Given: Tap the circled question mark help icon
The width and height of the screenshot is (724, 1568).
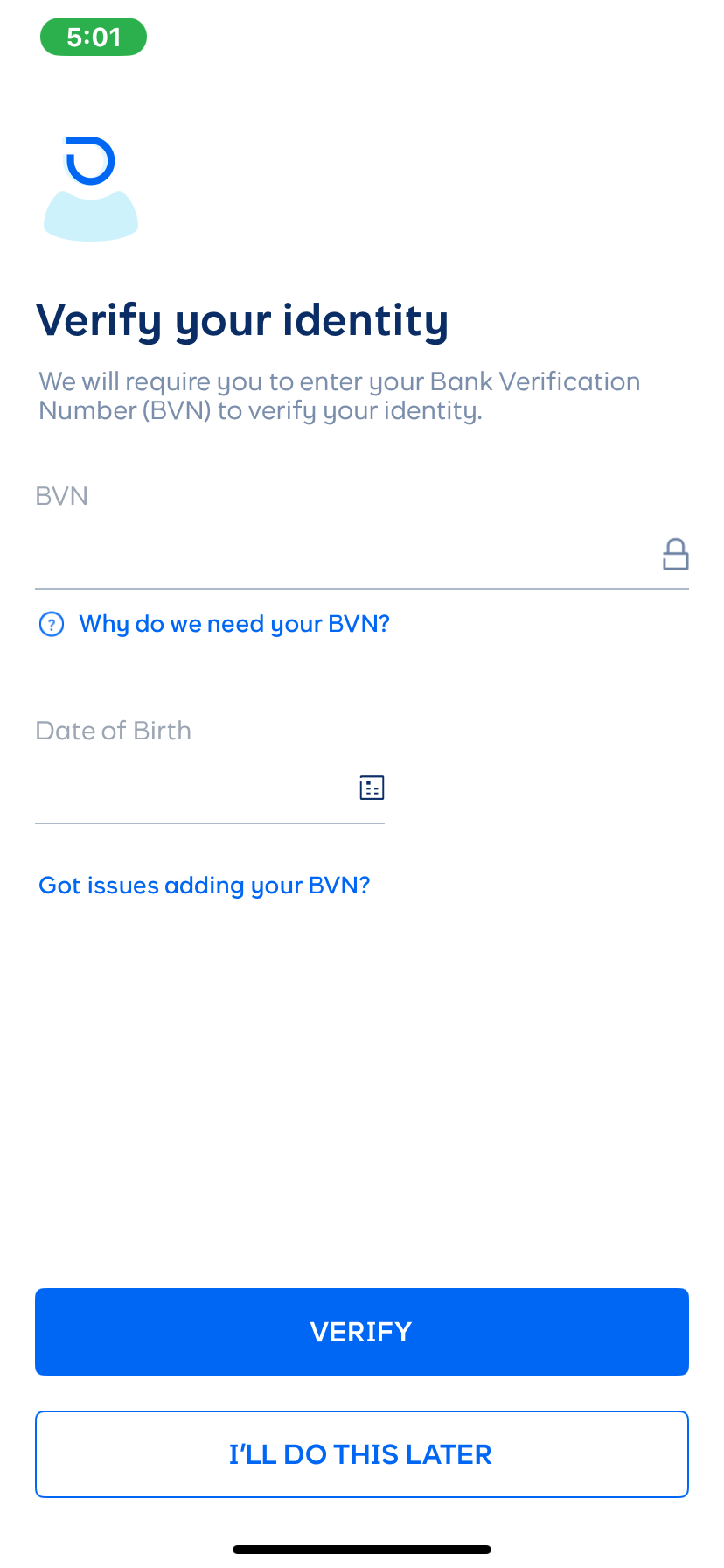Looking at the screenshot, I should click(52, 624).
